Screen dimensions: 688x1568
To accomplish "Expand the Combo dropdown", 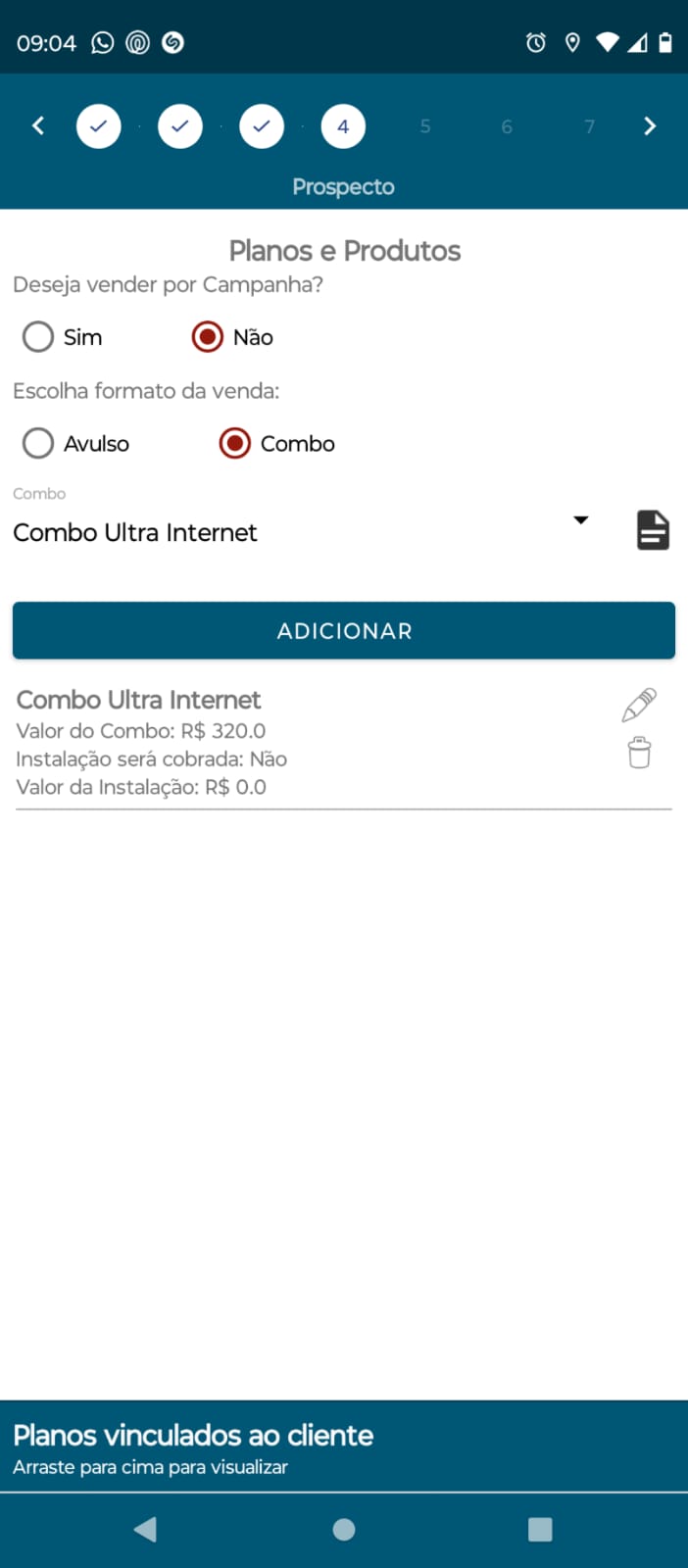I will click(580, 520).
